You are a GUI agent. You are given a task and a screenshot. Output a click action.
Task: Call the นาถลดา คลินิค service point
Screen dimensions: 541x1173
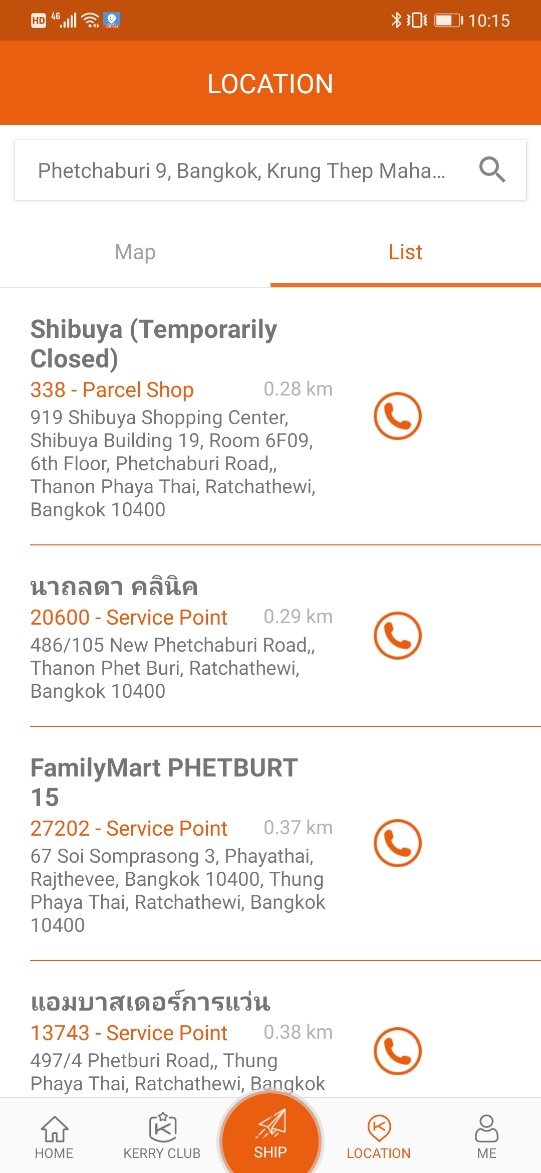(397, 636)
